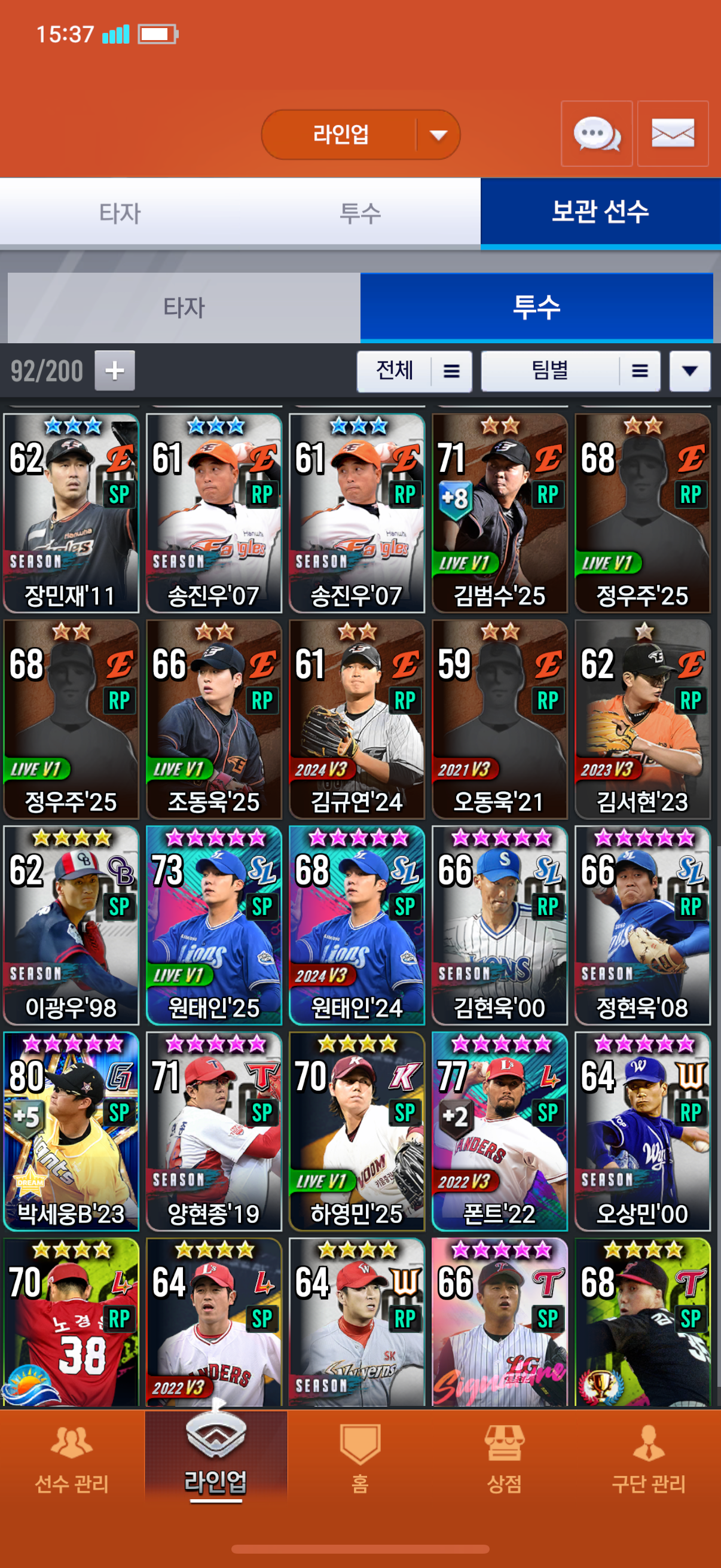Switch to the top 투수 tab
721x1568 pixels.
(360, 213)
